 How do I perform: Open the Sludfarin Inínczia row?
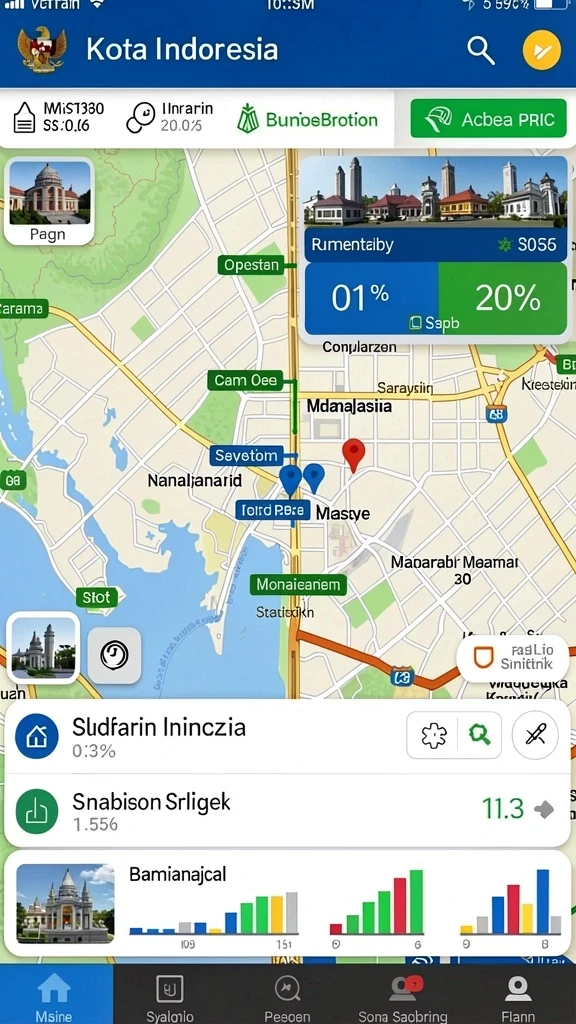click(287, 737)
